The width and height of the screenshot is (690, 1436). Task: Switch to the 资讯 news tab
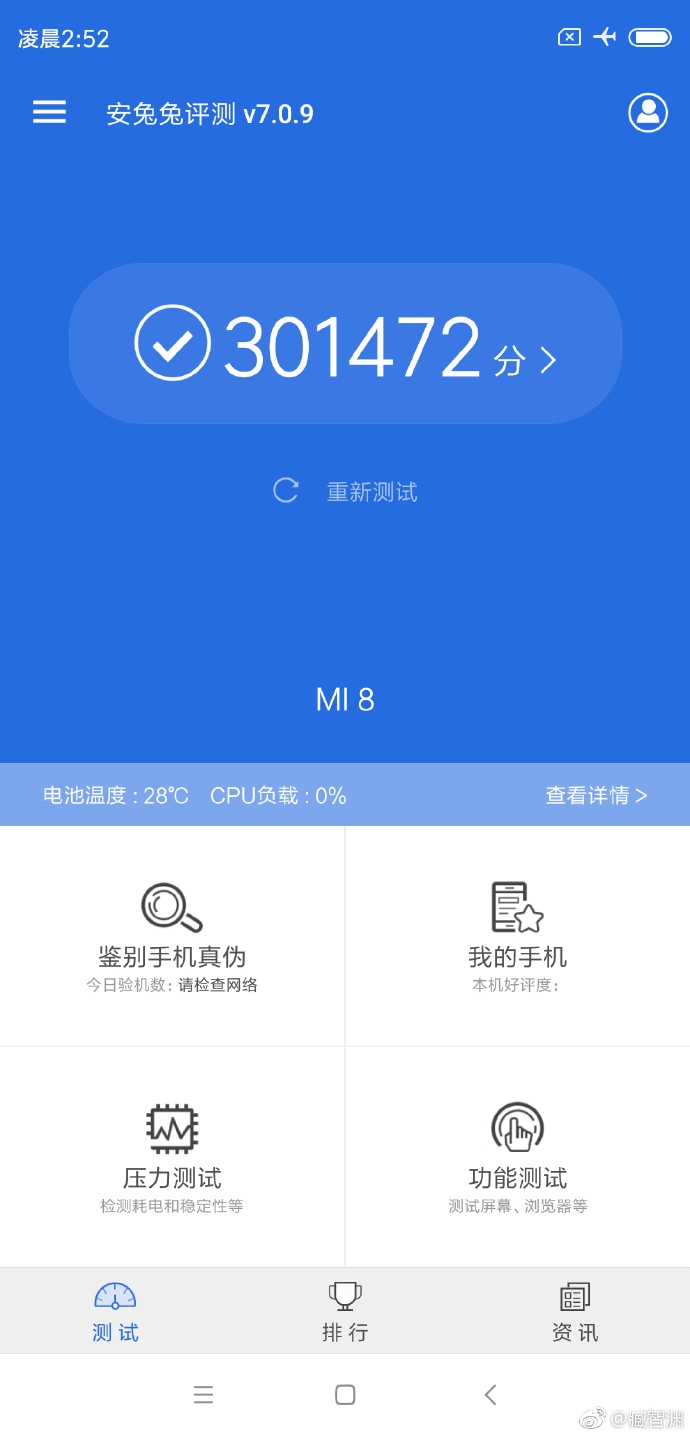575,1311
